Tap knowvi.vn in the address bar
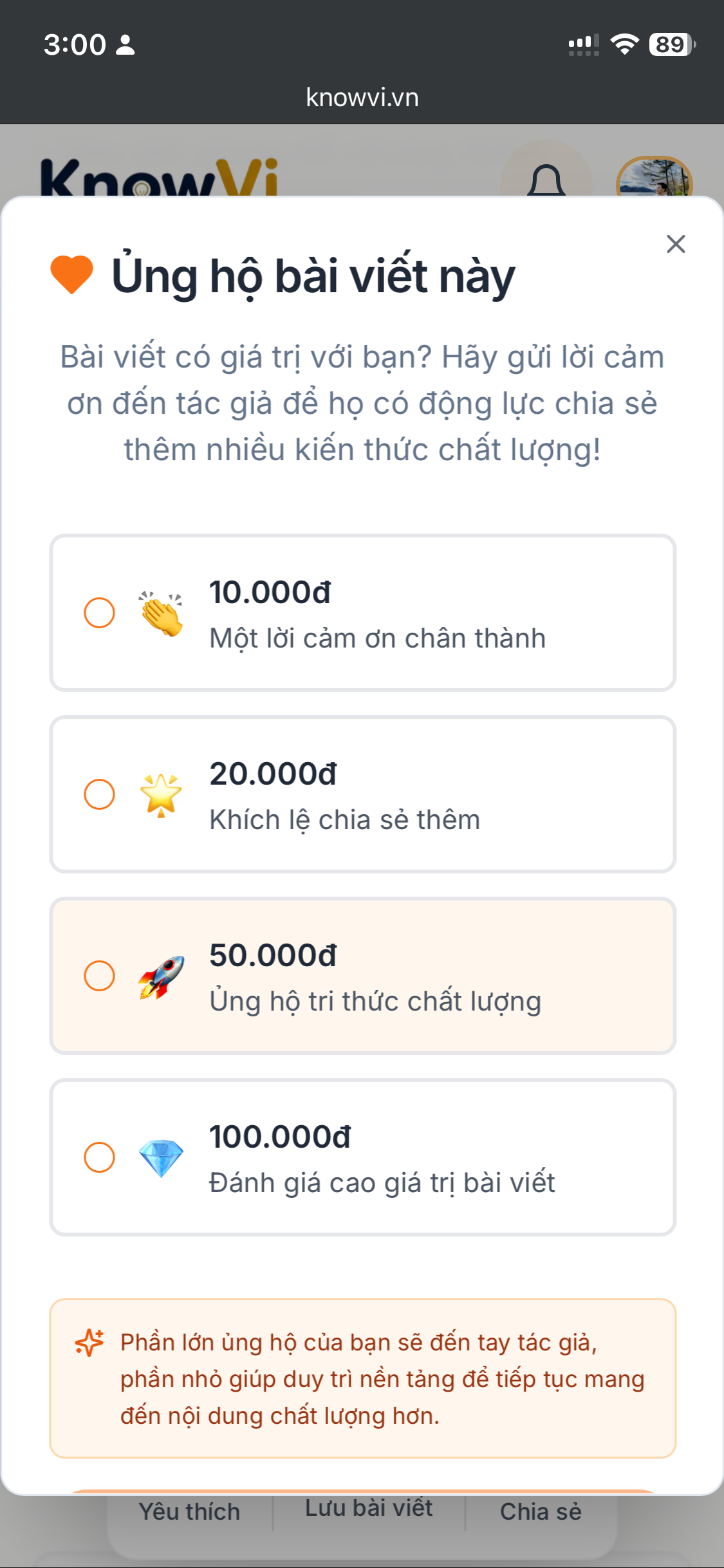 tap(362, 97)
